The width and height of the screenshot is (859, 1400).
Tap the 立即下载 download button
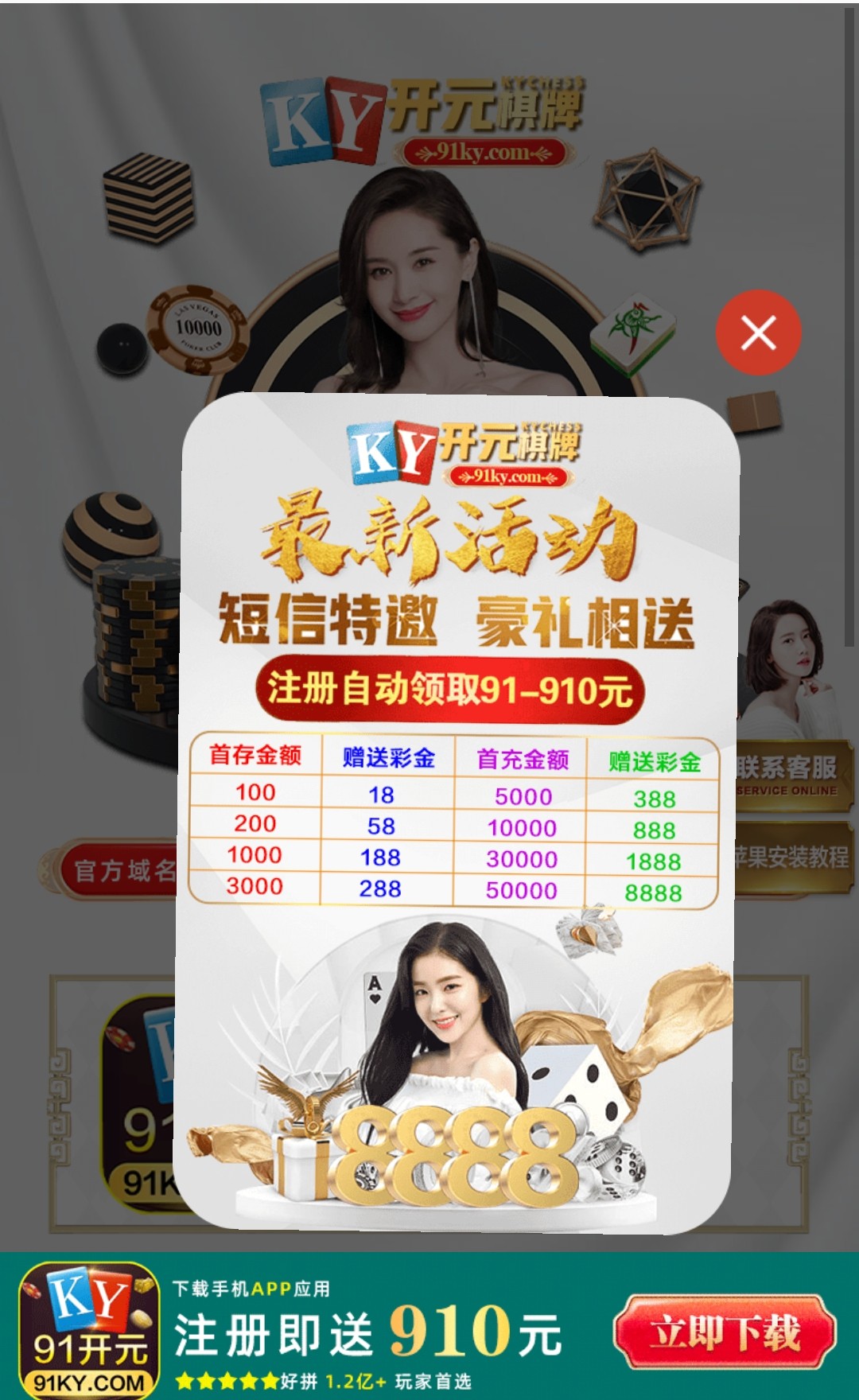click(x=725, y=1332)
